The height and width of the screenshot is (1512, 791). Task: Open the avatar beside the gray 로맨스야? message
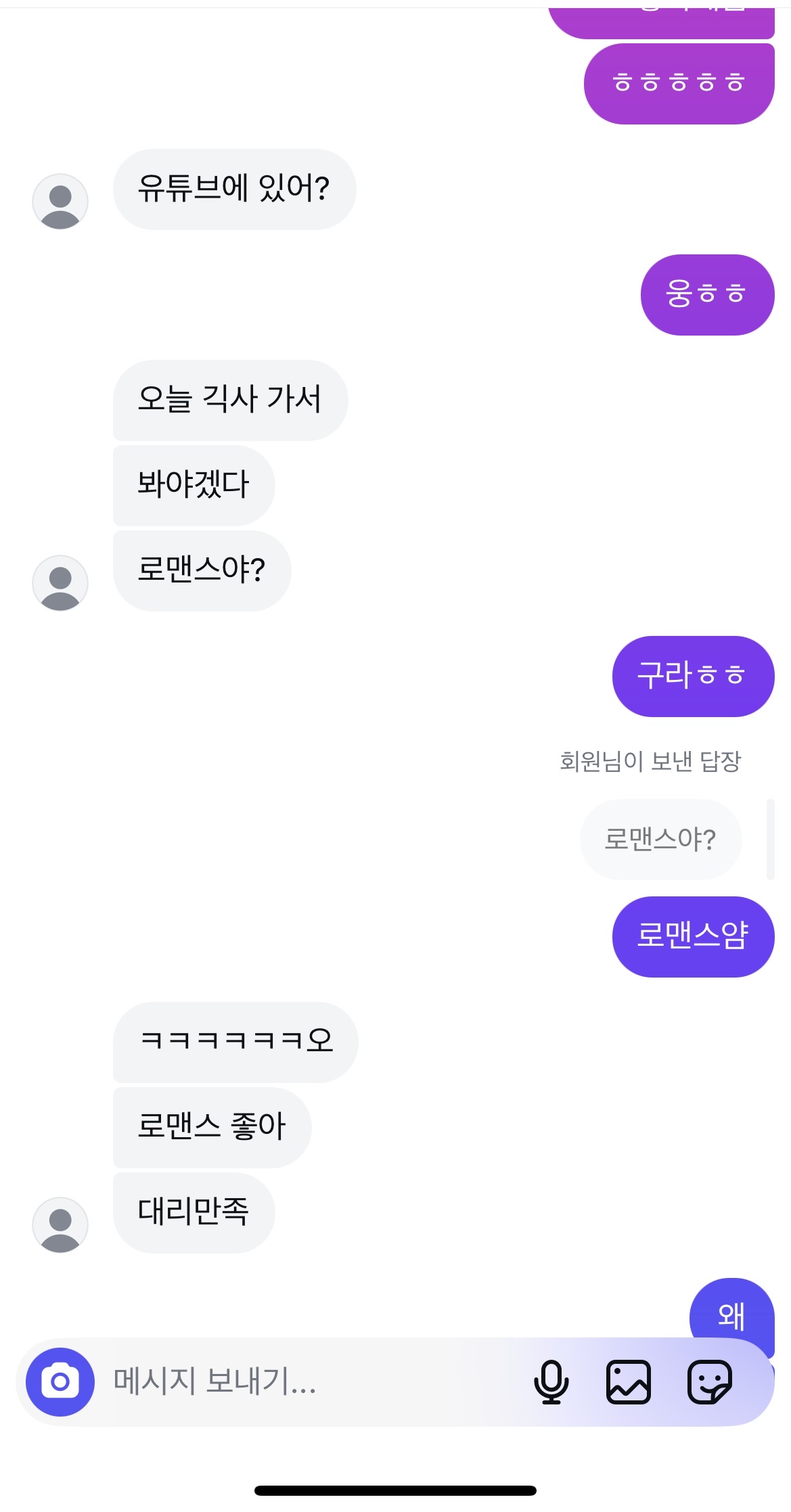point(60,583)
